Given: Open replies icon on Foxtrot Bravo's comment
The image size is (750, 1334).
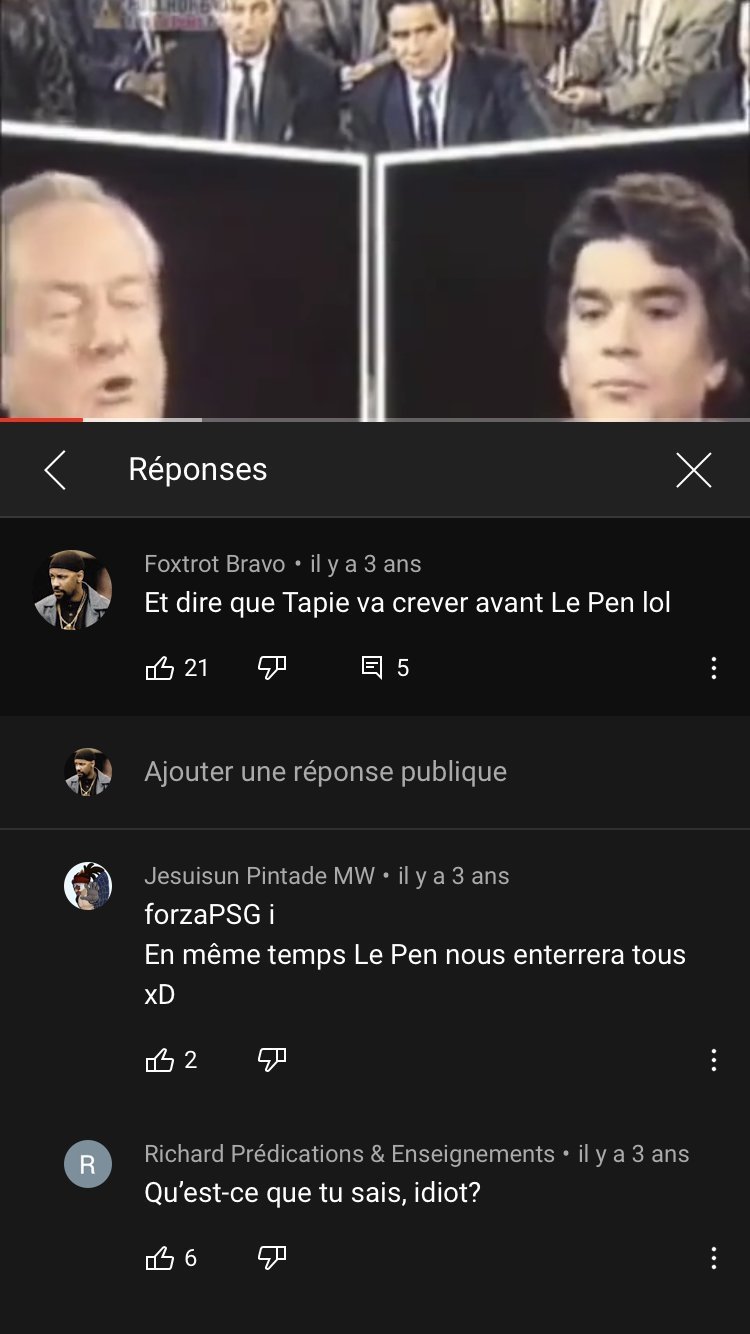Looking at the screenshot, I should click(372, 668).
